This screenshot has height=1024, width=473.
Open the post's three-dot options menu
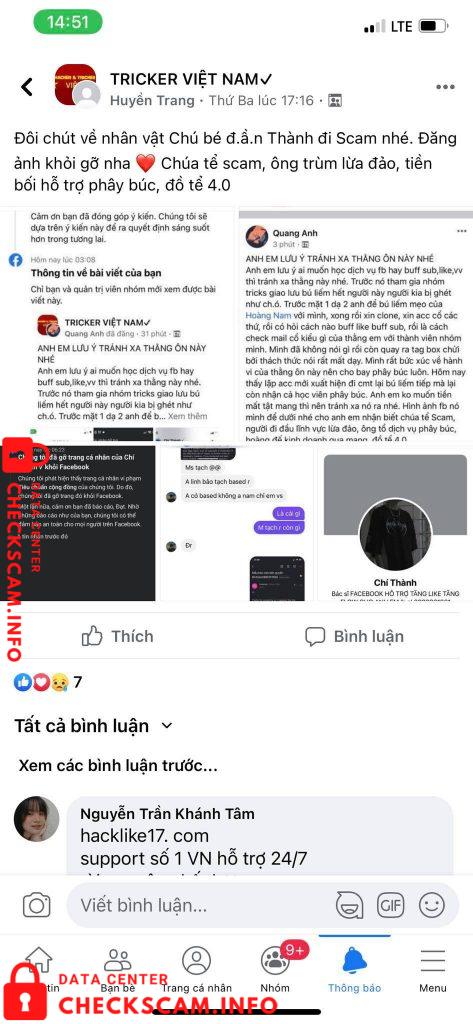pyautogui.click(x=445, y=87)
